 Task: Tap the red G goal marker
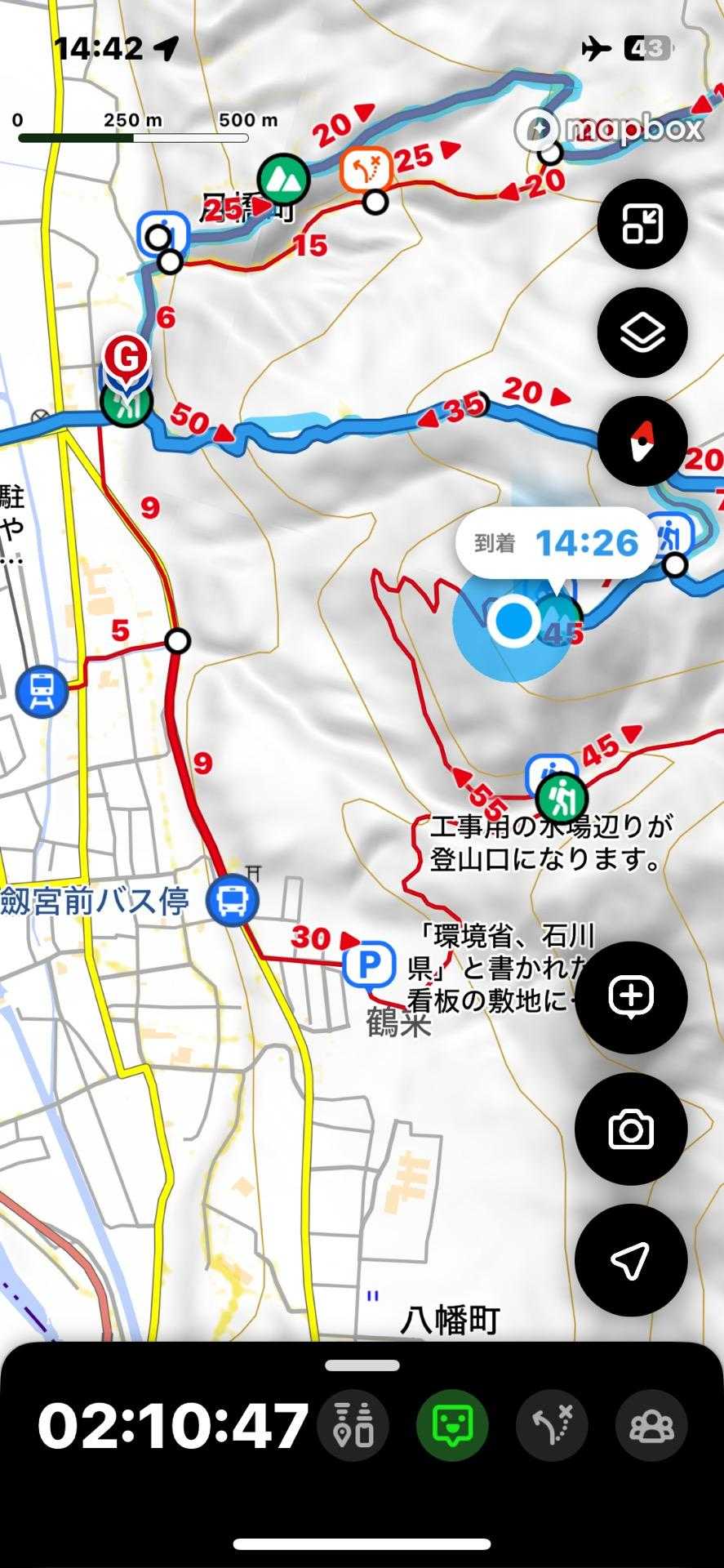126,357
